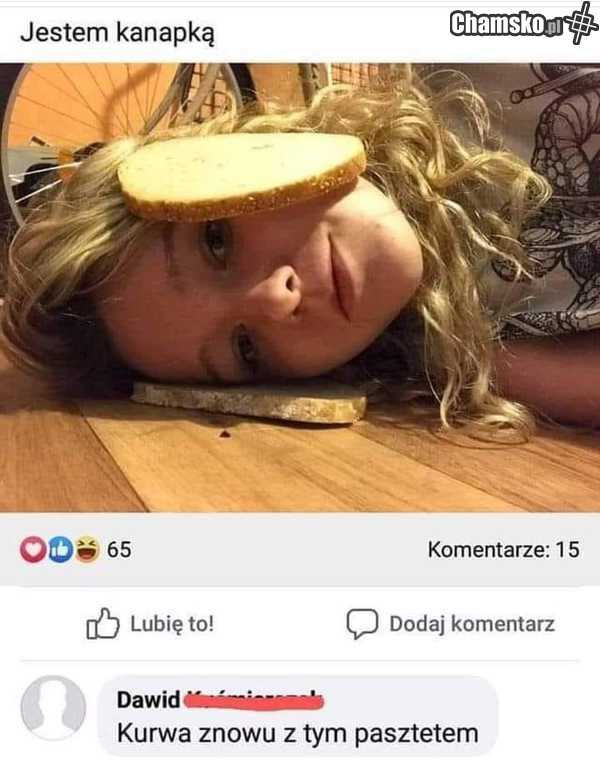Tap Dodaj komentarz to add a comment

tap(450, 624)
